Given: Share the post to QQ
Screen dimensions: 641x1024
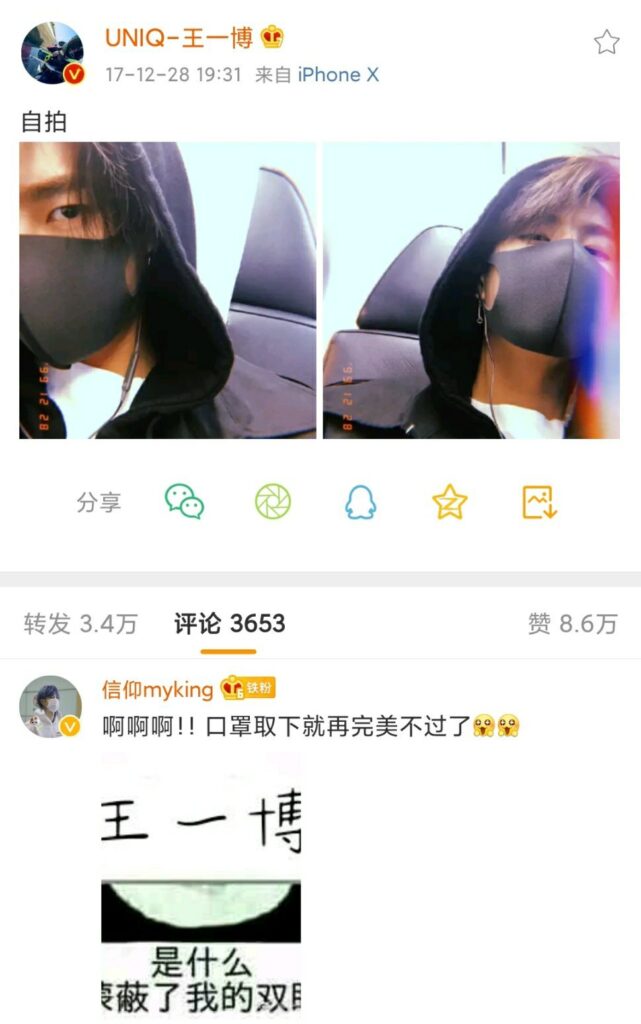Looking at the screenshot, I should point(360,501).
